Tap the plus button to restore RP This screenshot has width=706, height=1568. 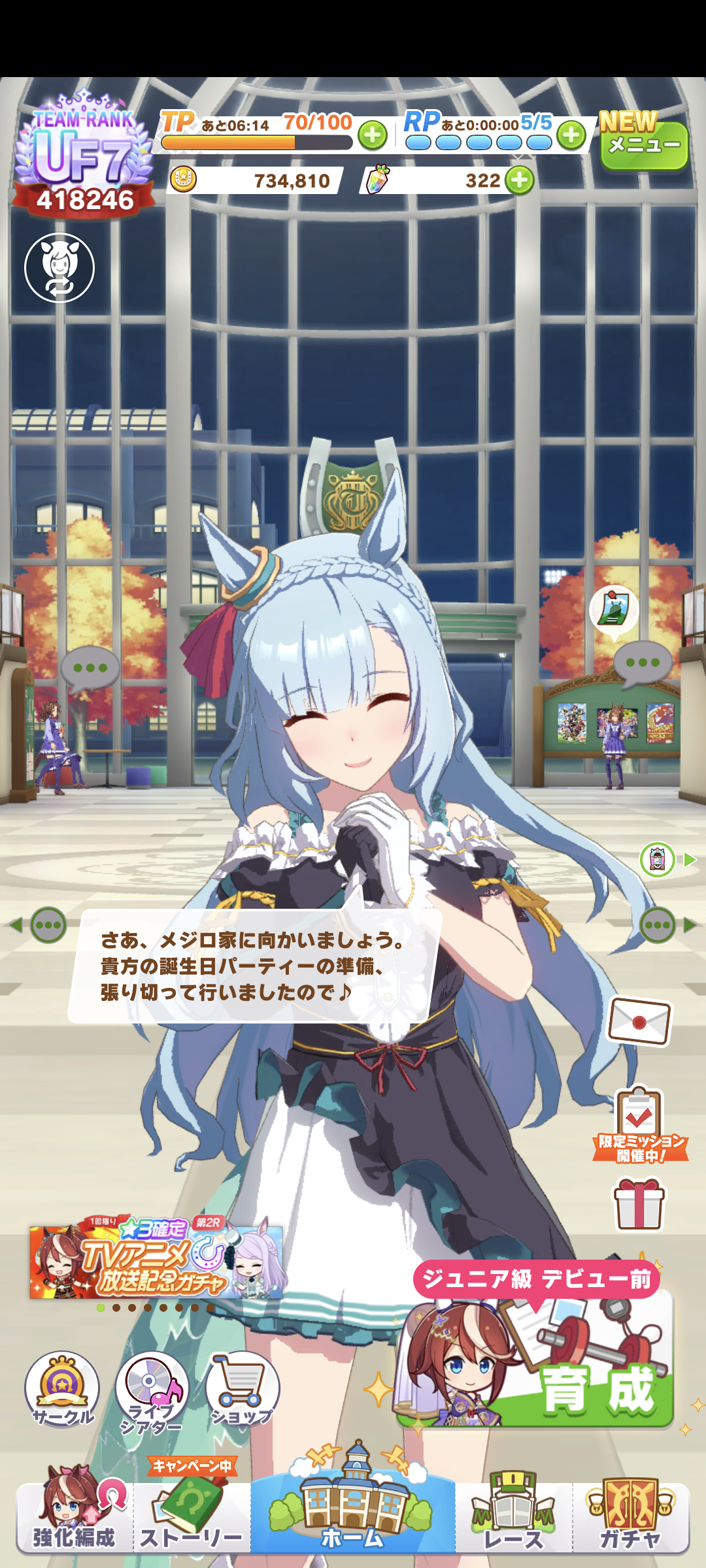coord(571,135)
